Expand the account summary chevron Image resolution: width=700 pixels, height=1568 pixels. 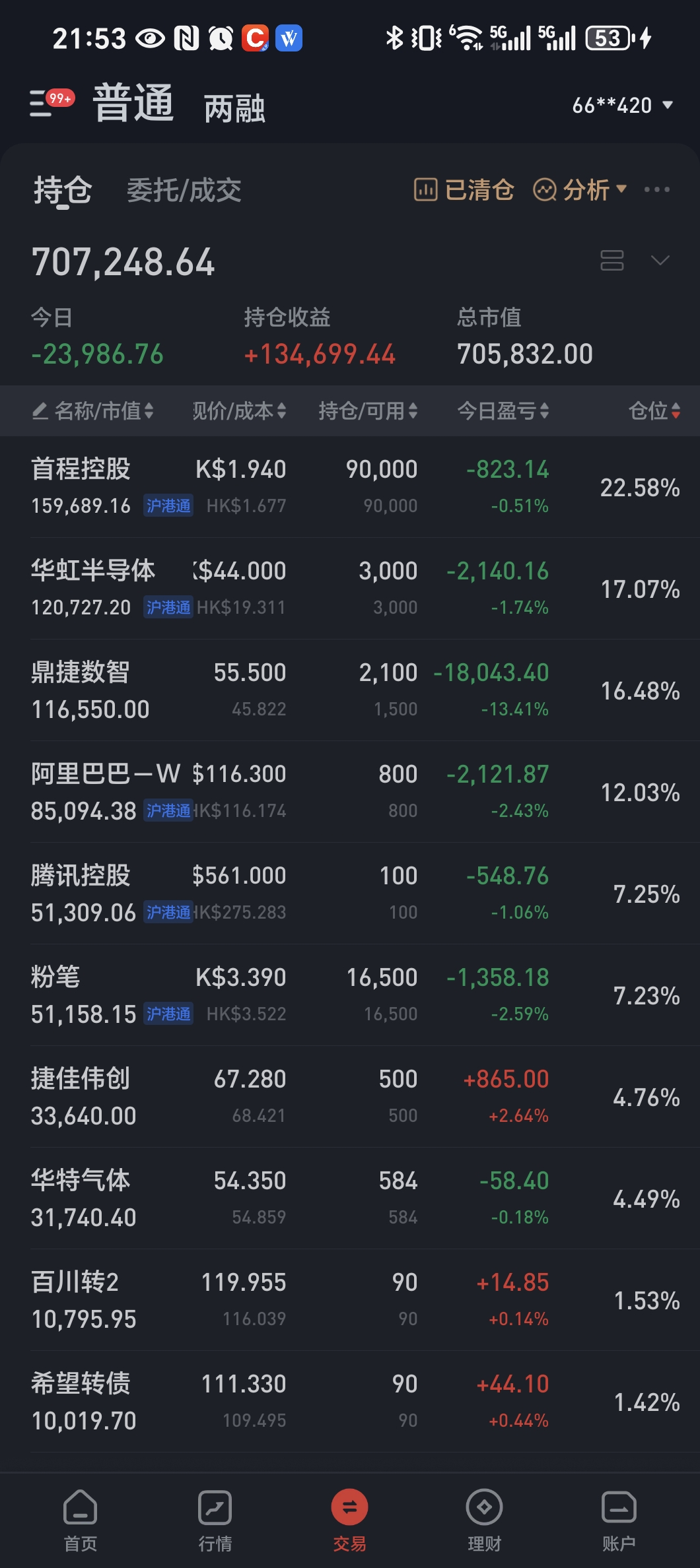[660, 260]
